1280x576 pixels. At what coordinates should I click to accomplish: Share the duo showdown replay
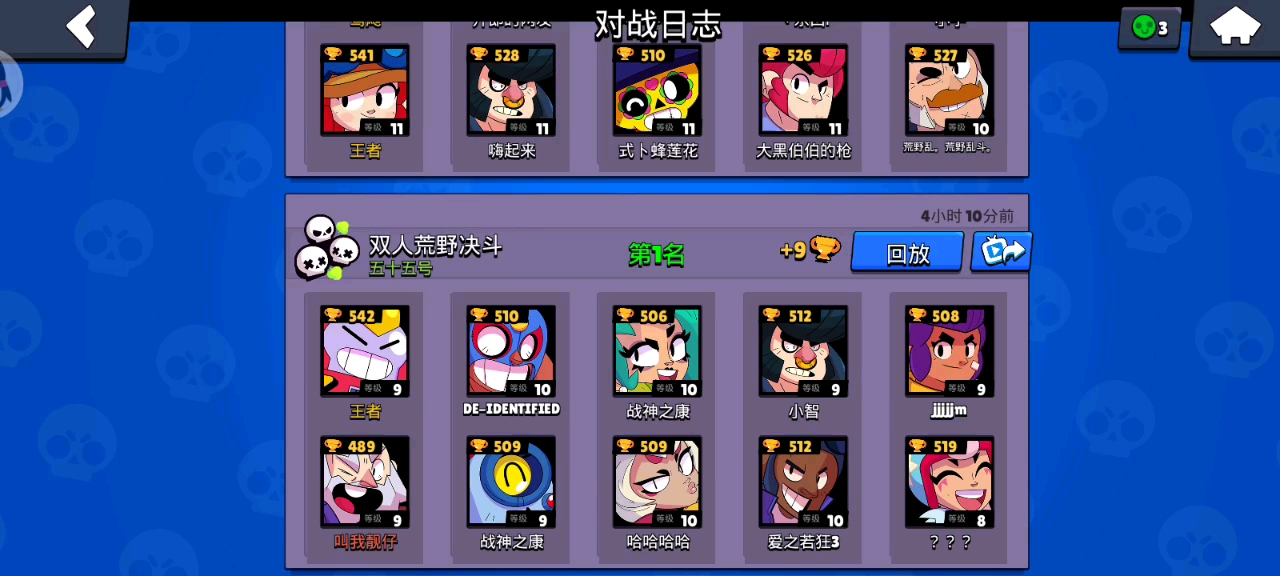[x=1001, y=252]
